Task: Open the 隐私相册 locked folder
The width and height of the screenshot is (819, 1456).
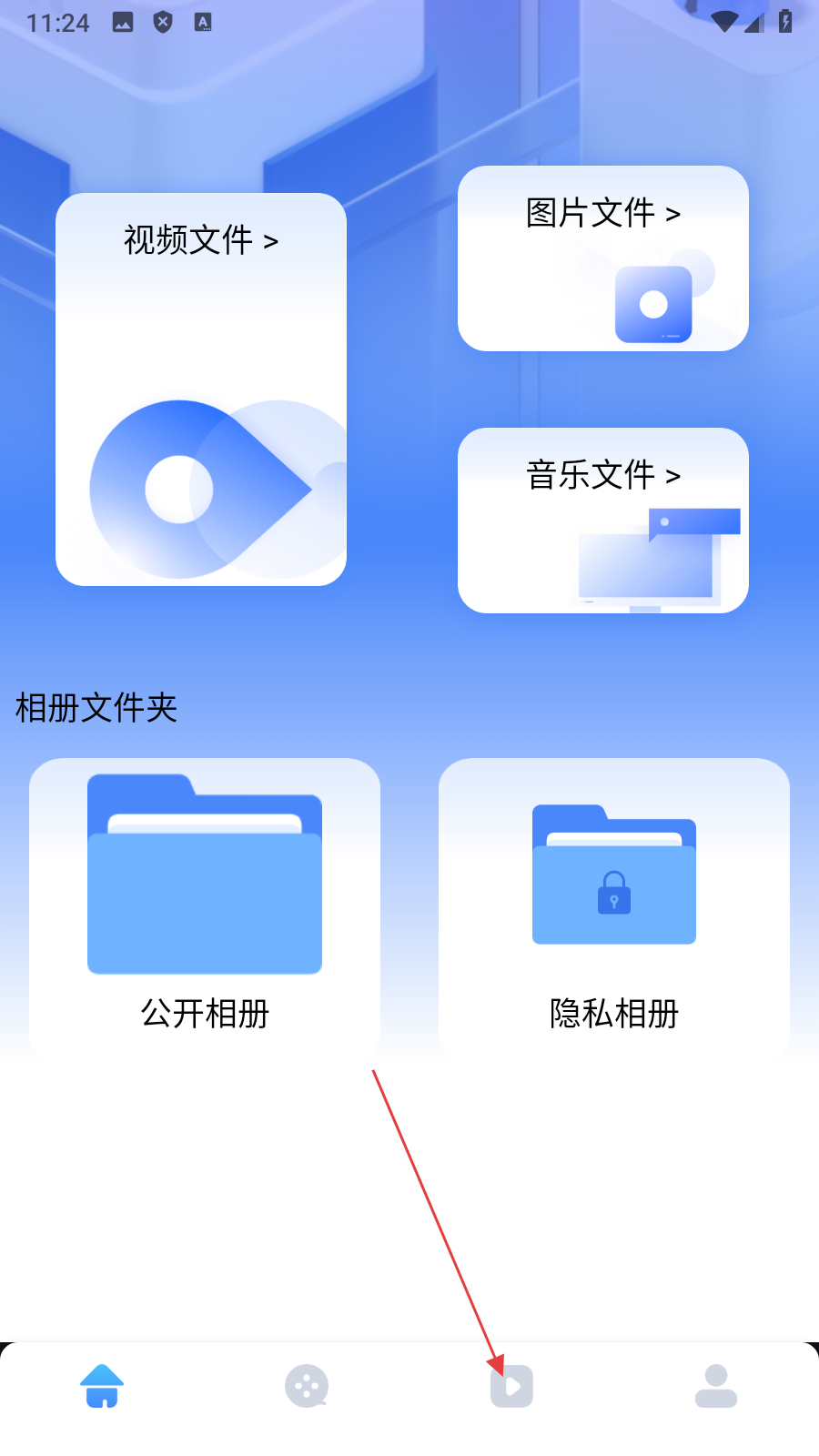Action: [614, 906]
